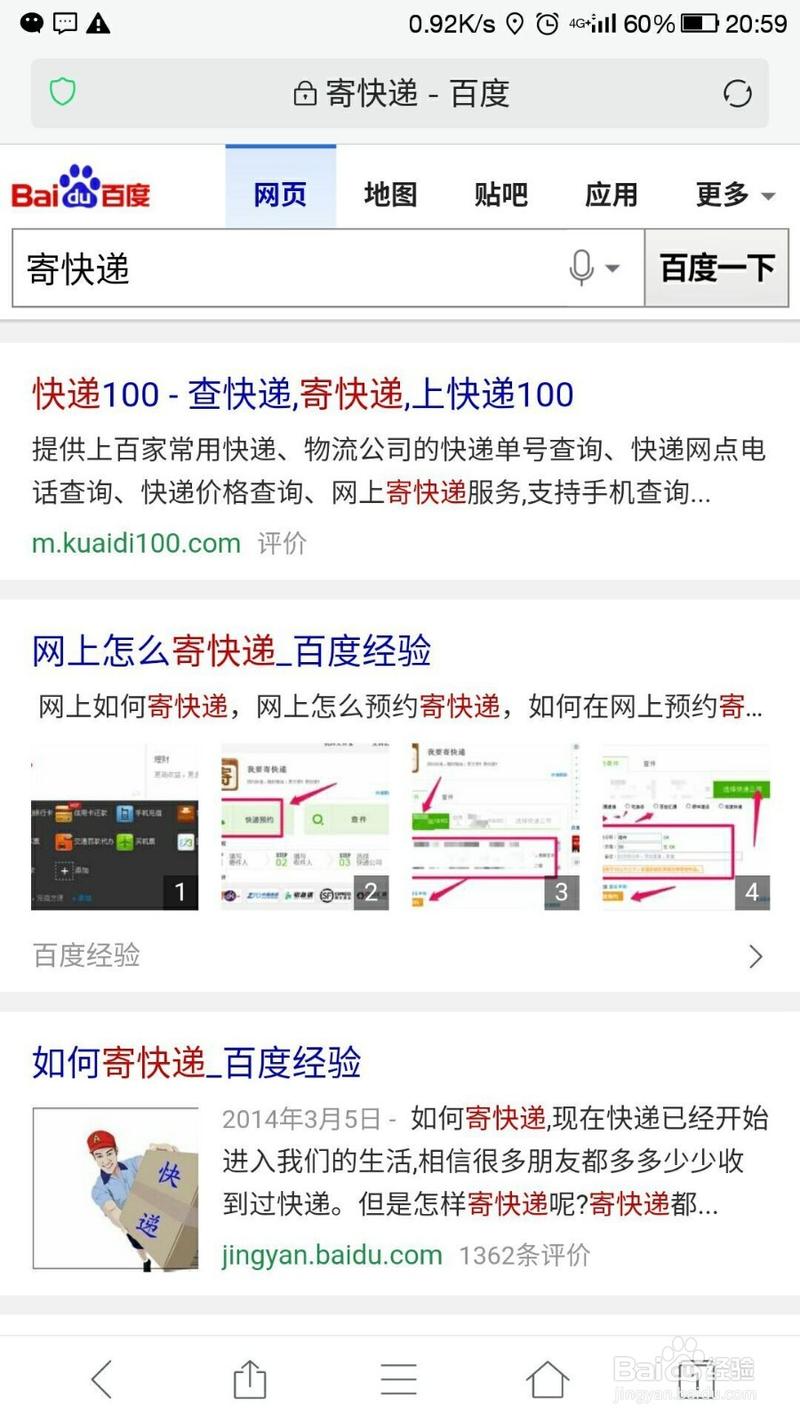The width and height of the screenshot is (800, 1422).
Task: Tap the right chevron next to 百度经验
Action: pos(757,956)
